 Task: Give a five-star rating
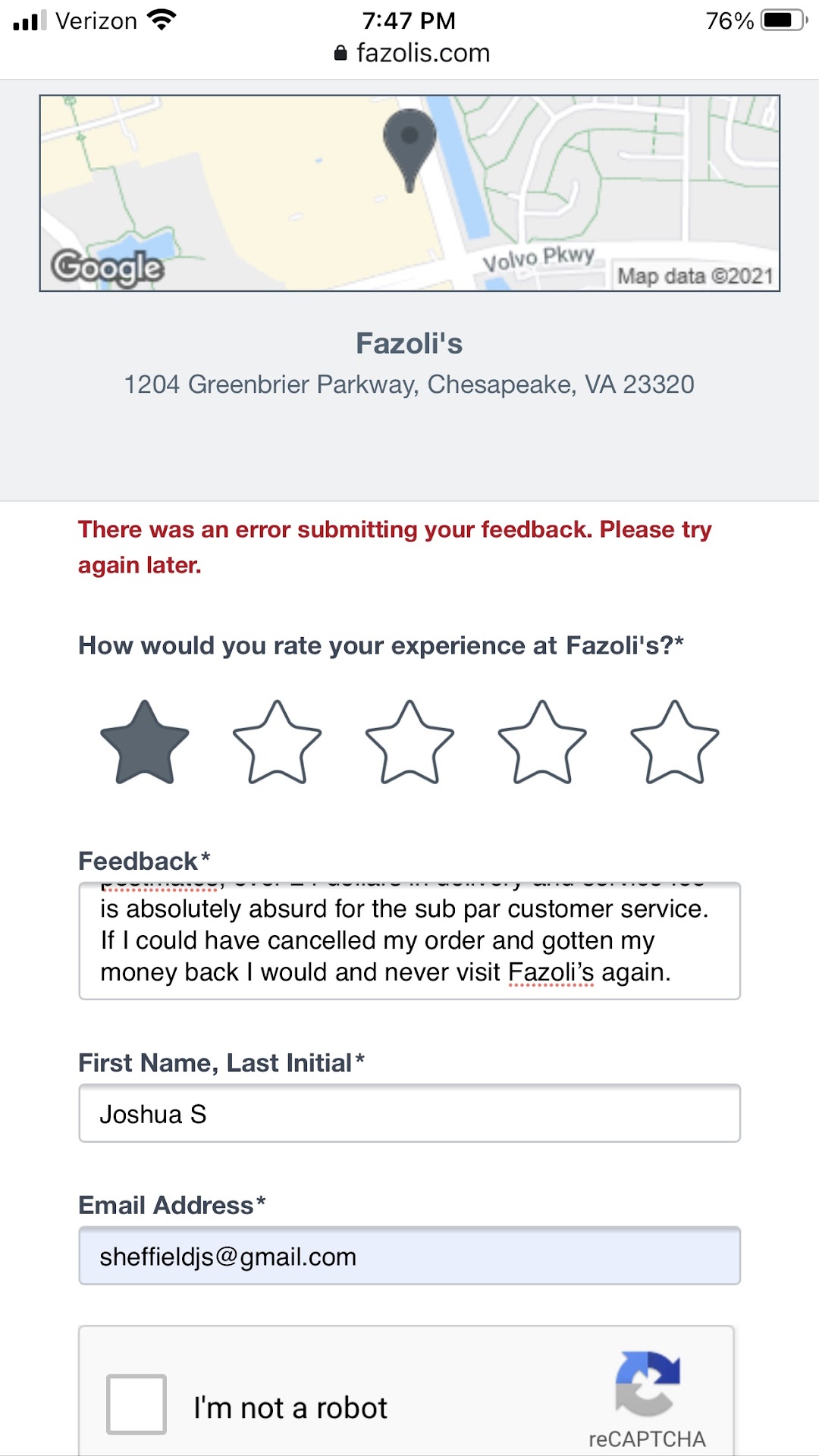[674, 743]
